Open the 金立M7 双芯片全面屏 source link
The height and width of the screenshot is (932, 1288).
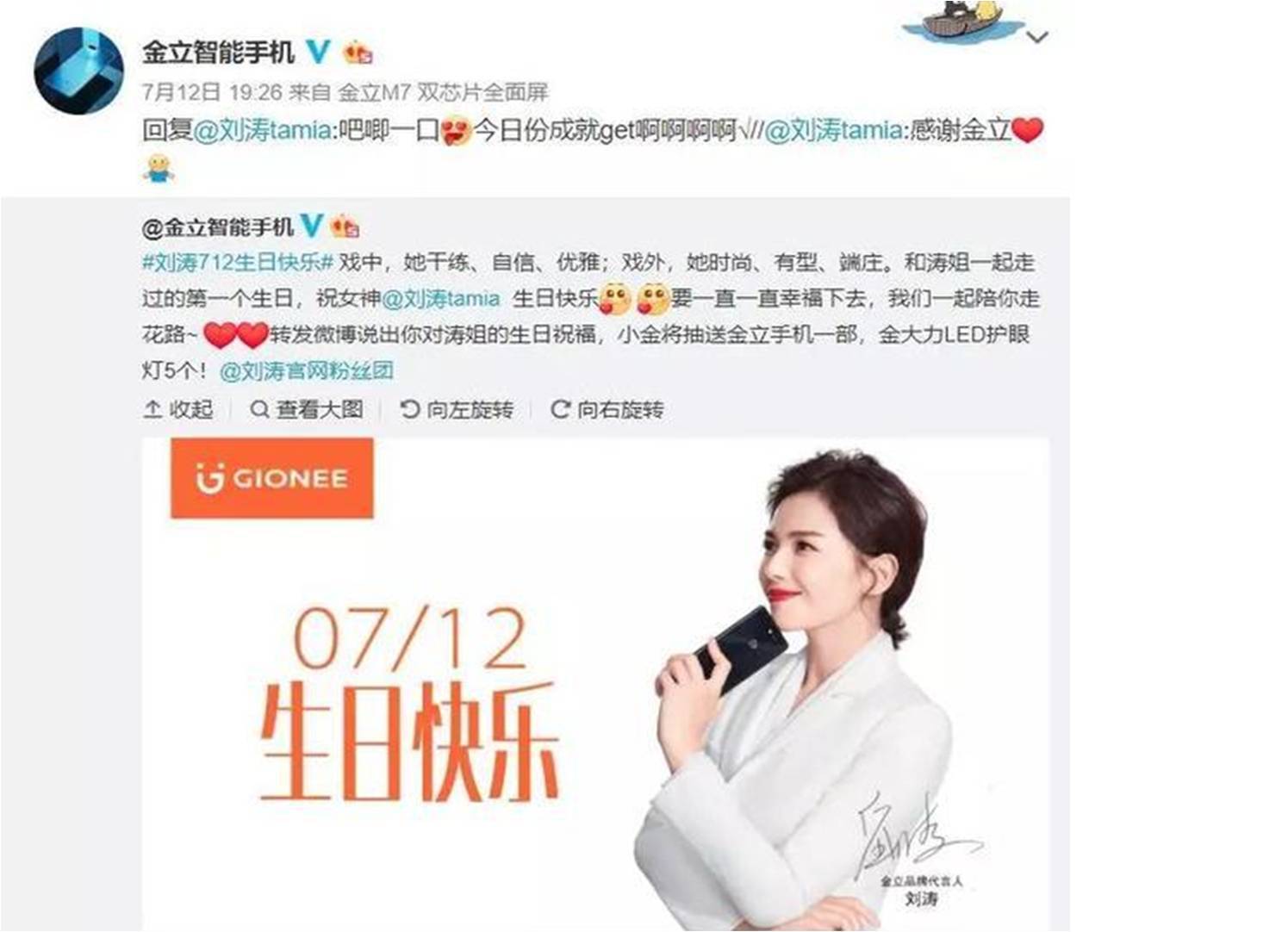[x=443, y=92]
